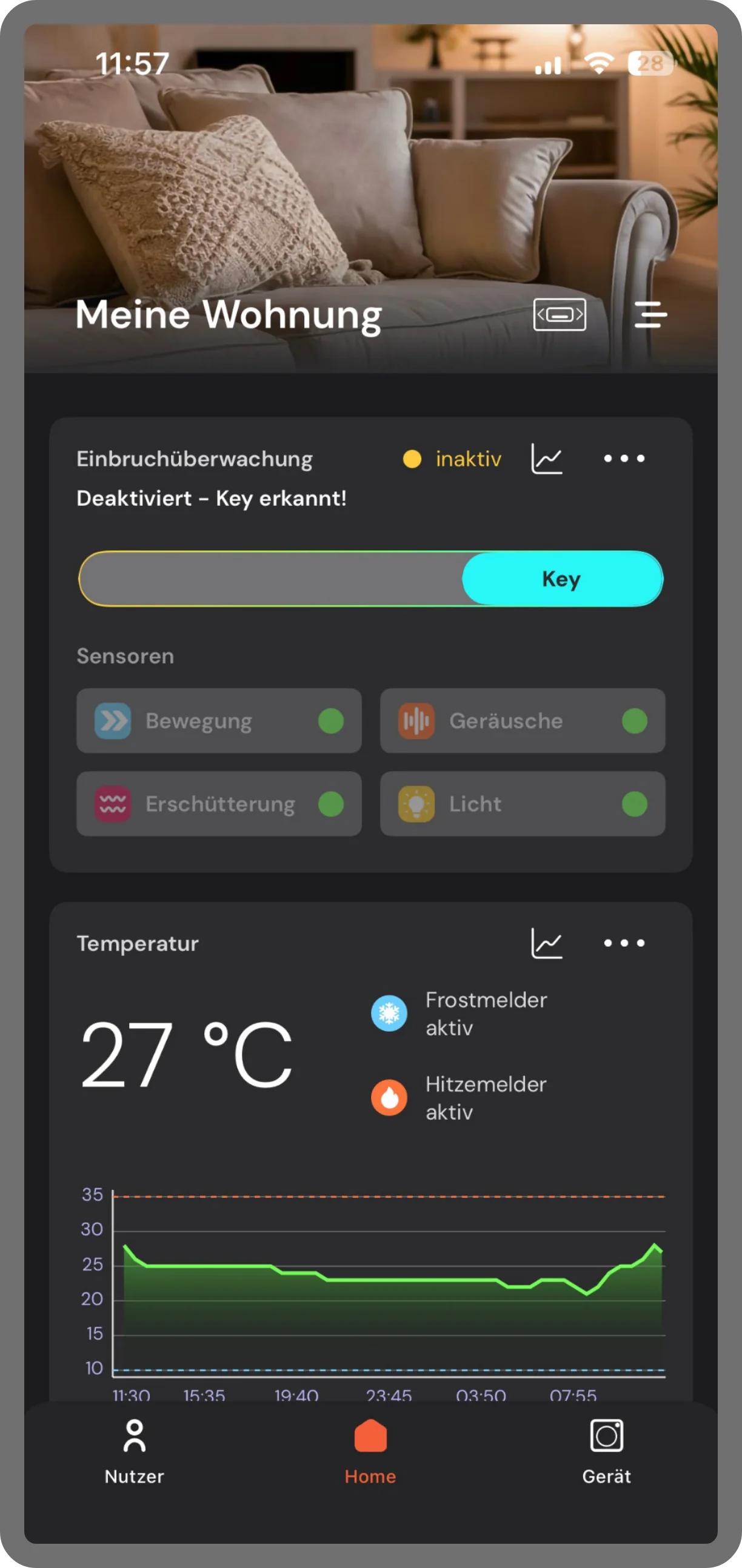Open more options for Einbruchüberwachung
This screenshot has width=742, height=1568.
[624, 459]
